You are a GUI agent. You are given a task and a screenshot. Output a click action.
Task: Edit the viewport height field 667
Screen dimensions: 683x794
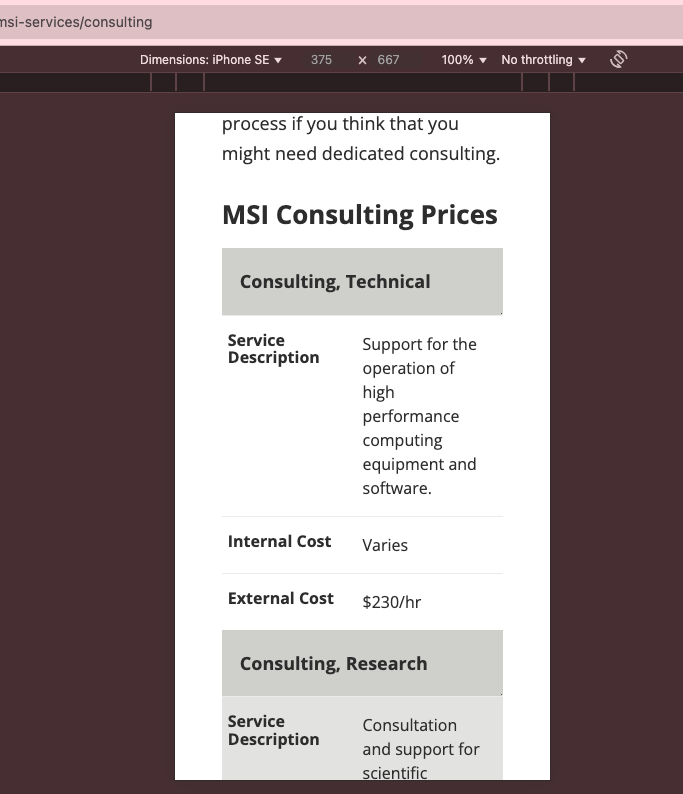[388, 60]
